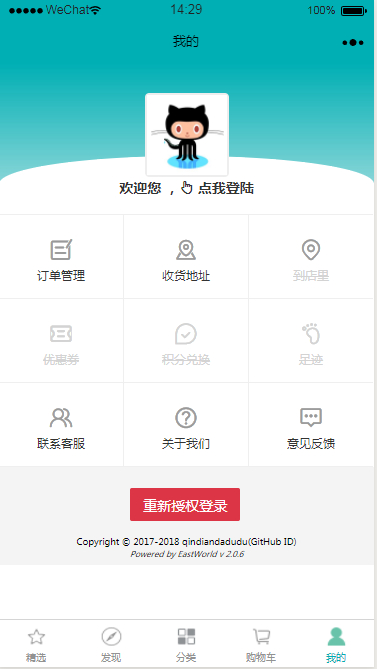Switch to the 发现 tab

click(x=111, y=645)
